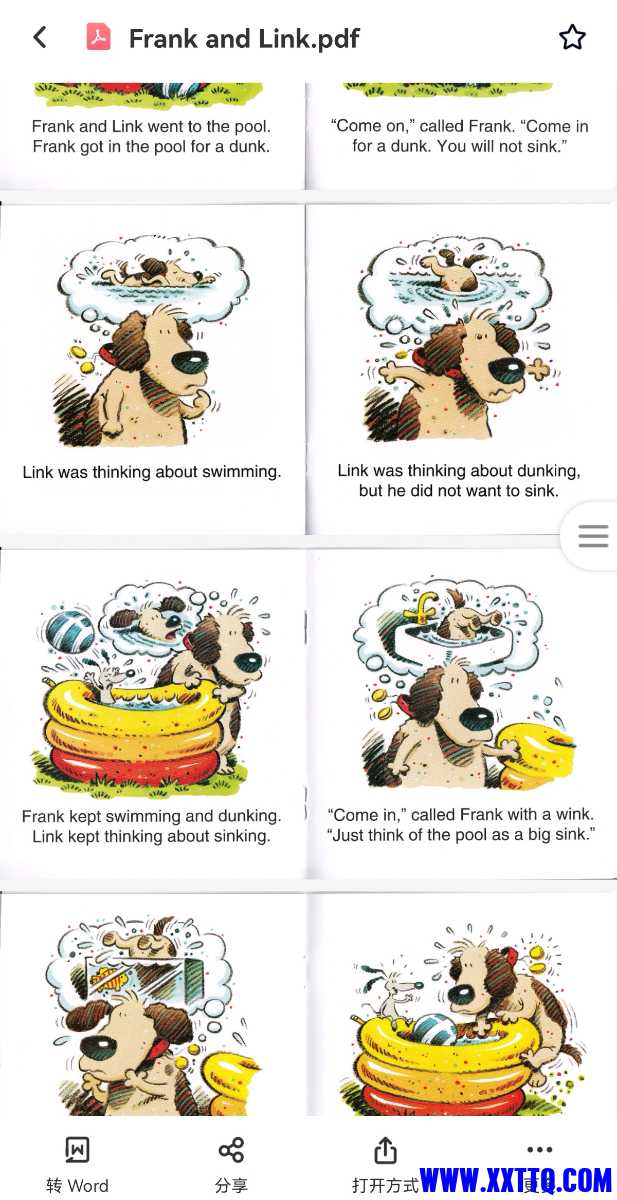
Task: Star Frank and Link.pdf as favorite
Action: click(x=572, y=38)
